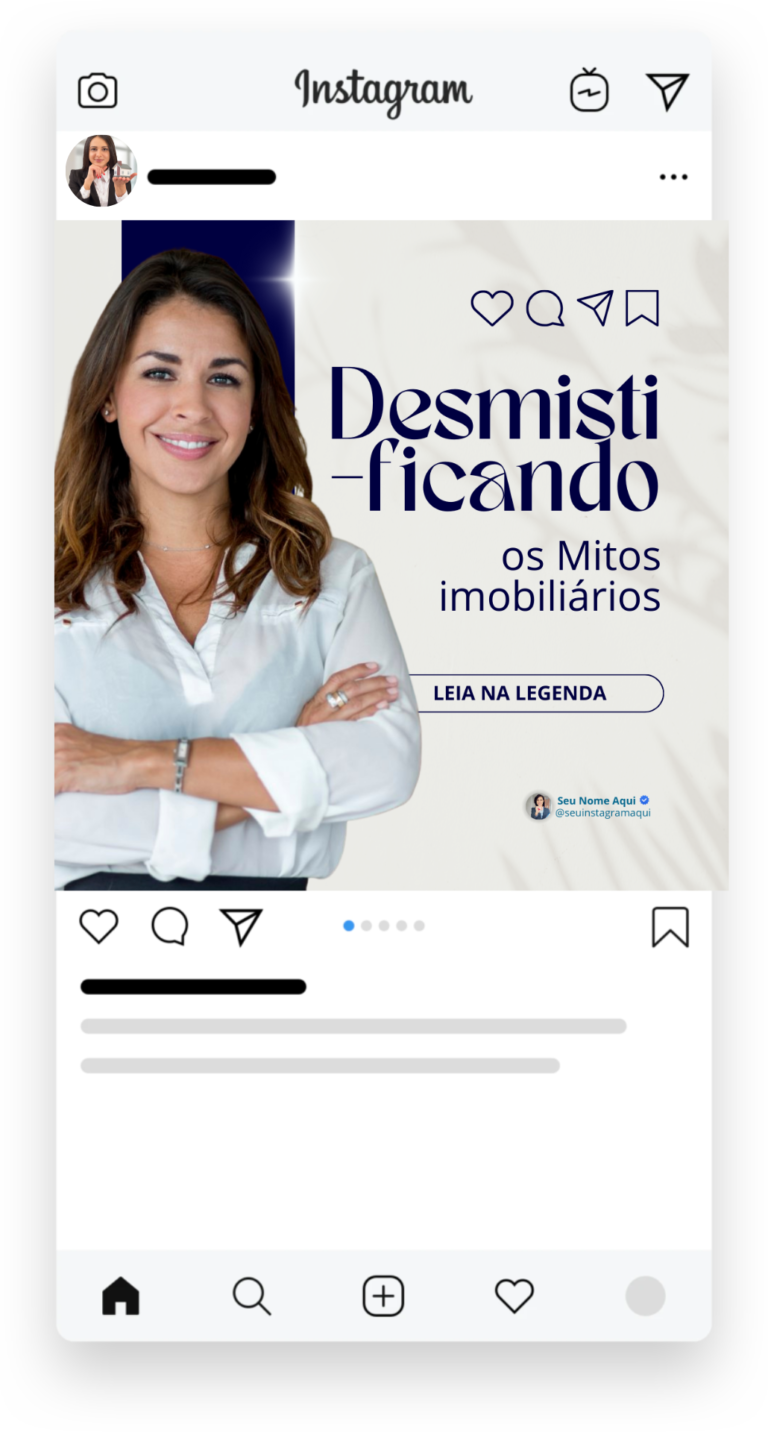Share the post with the send arrow icon
The image size is (768, 1432).
(x=240, y=926)
